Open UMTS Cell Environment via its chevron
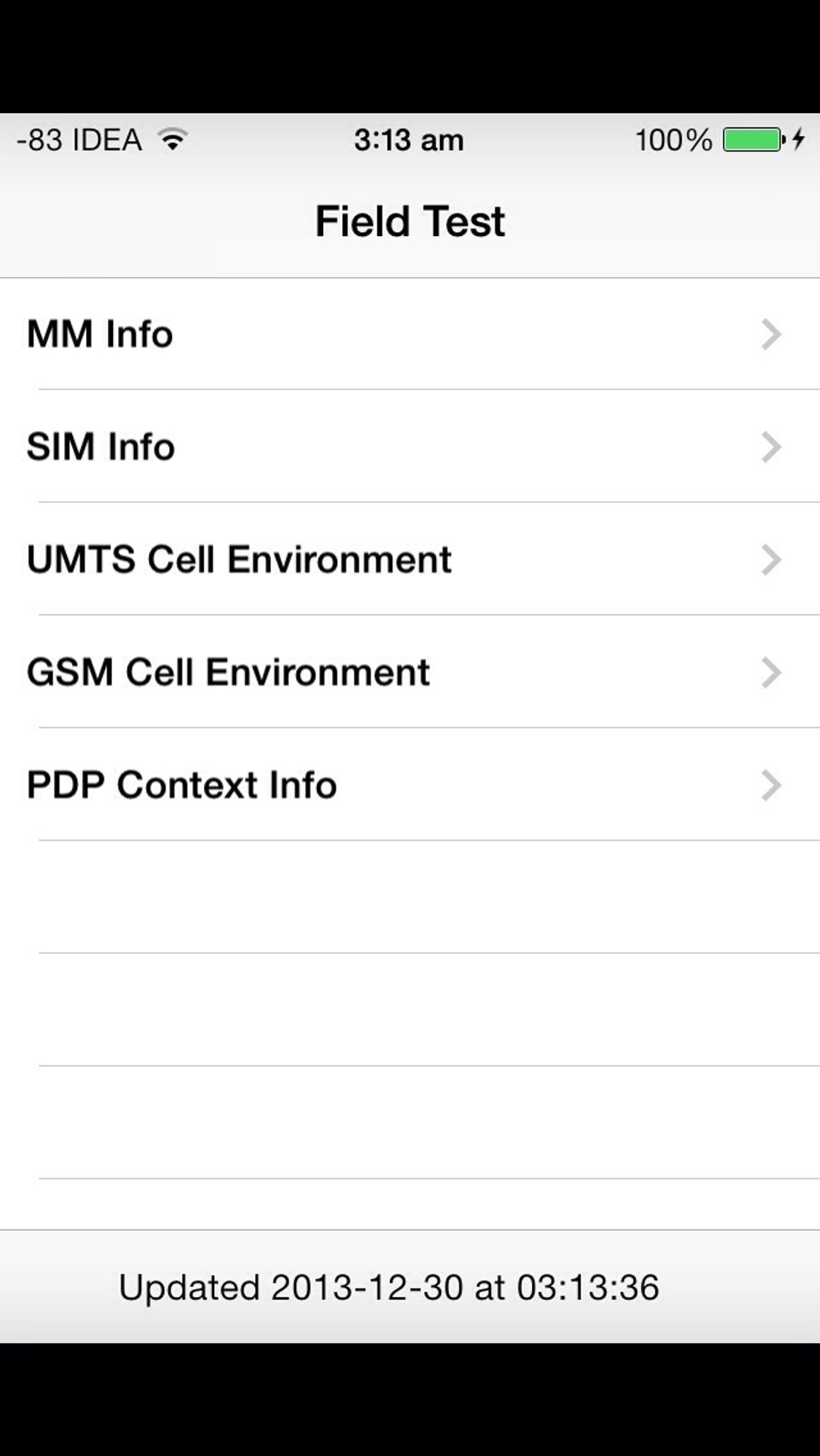Screen dimensions: 820x1456 point(770,559)
